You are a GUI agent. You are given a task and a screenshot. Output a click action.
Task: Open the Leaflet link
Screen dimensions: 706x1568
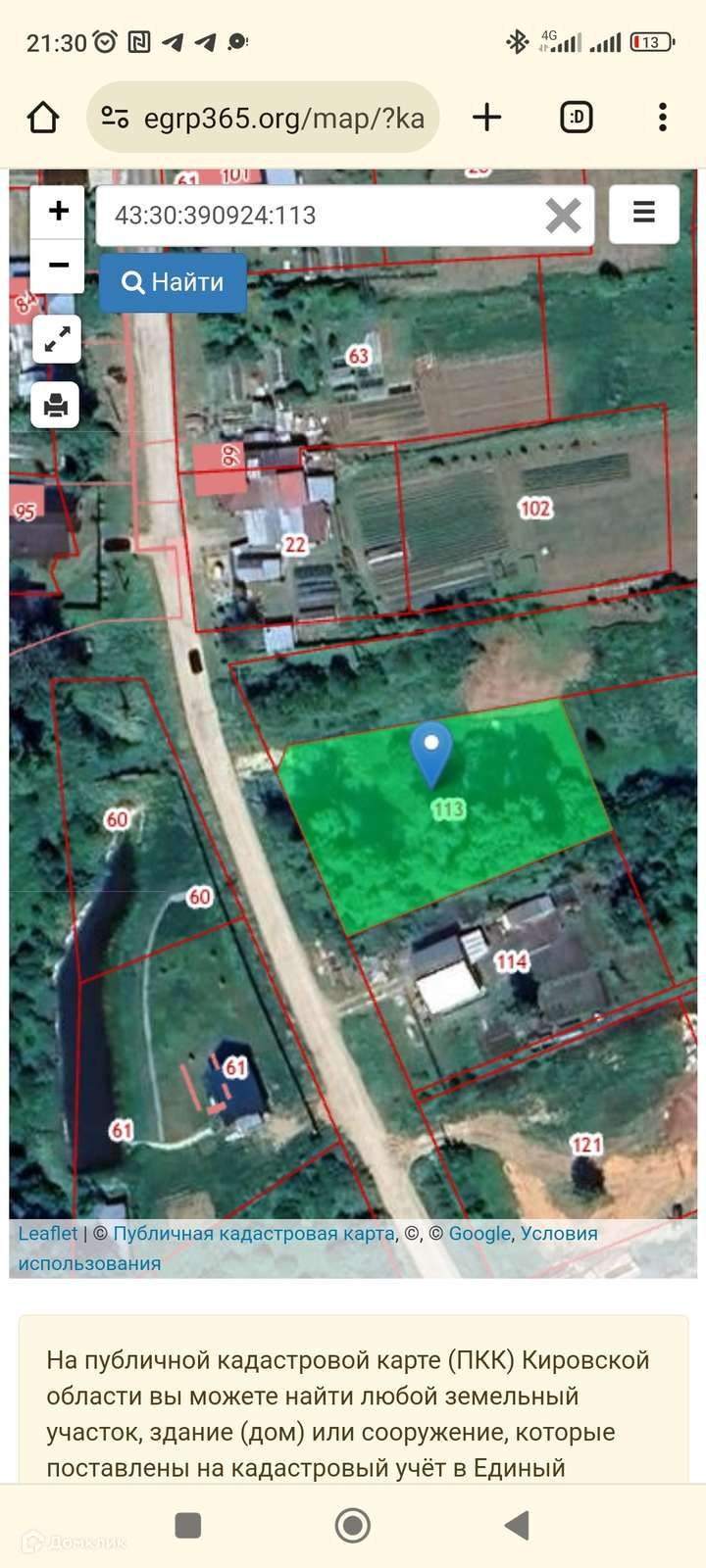click(x=47, y=1234)
